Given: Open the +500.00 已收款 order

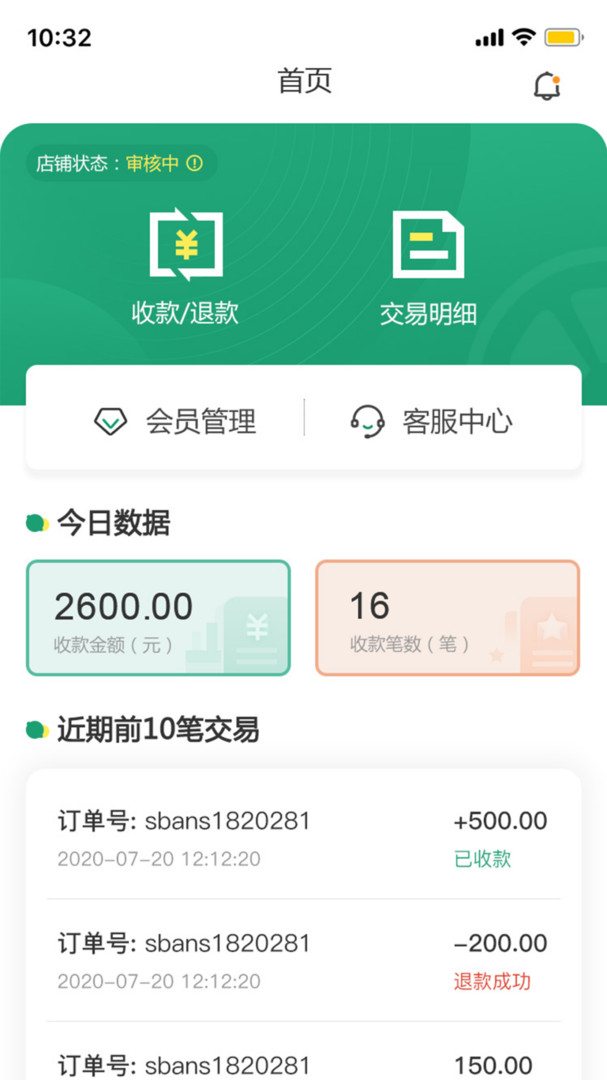Looking at the screenshot, I should tap(303, 838).
